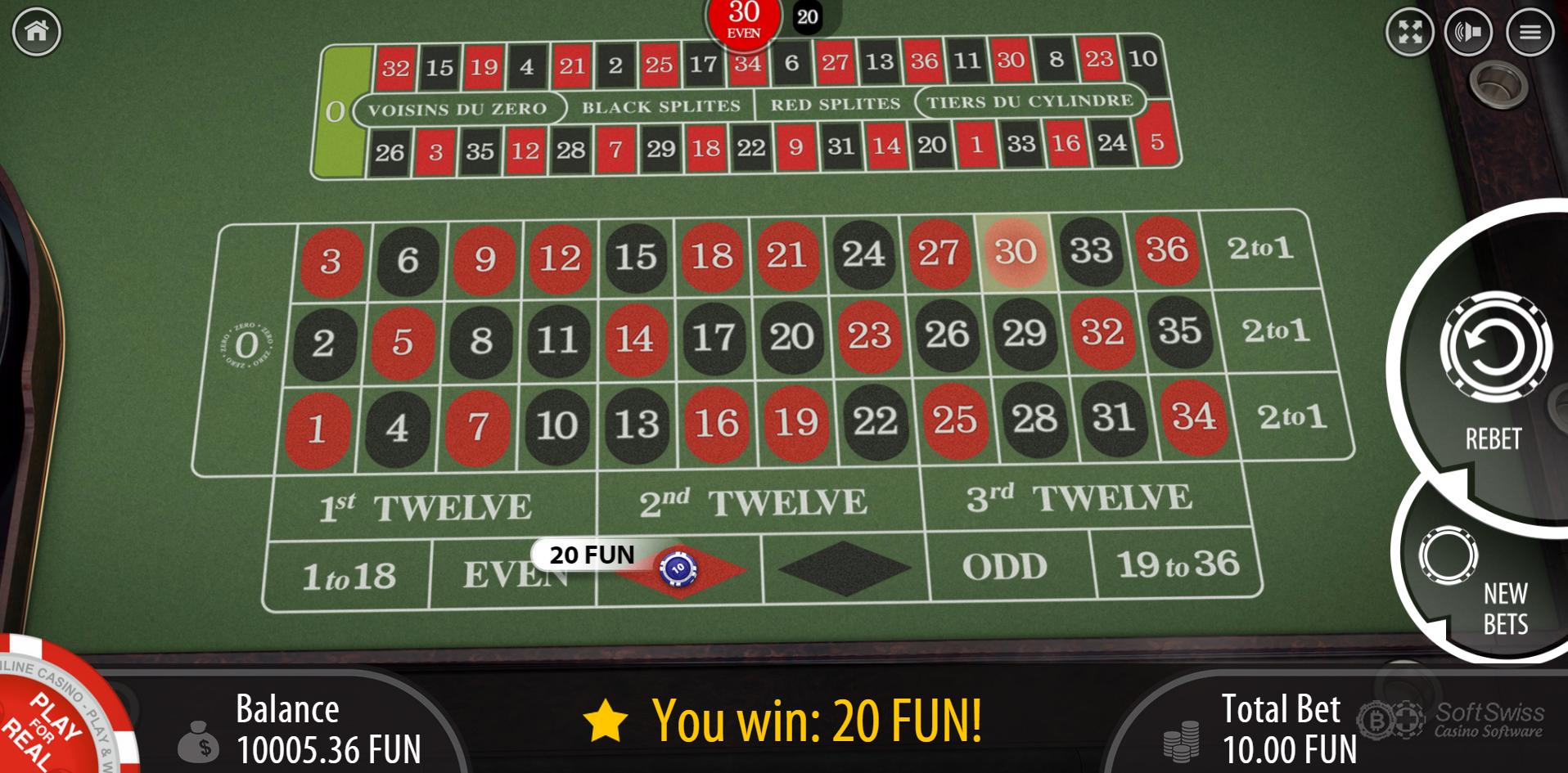The width and height of the screenshot is (1568, 773).
Task: Open the hamburger menu
Action: [x=1530, y=33]
